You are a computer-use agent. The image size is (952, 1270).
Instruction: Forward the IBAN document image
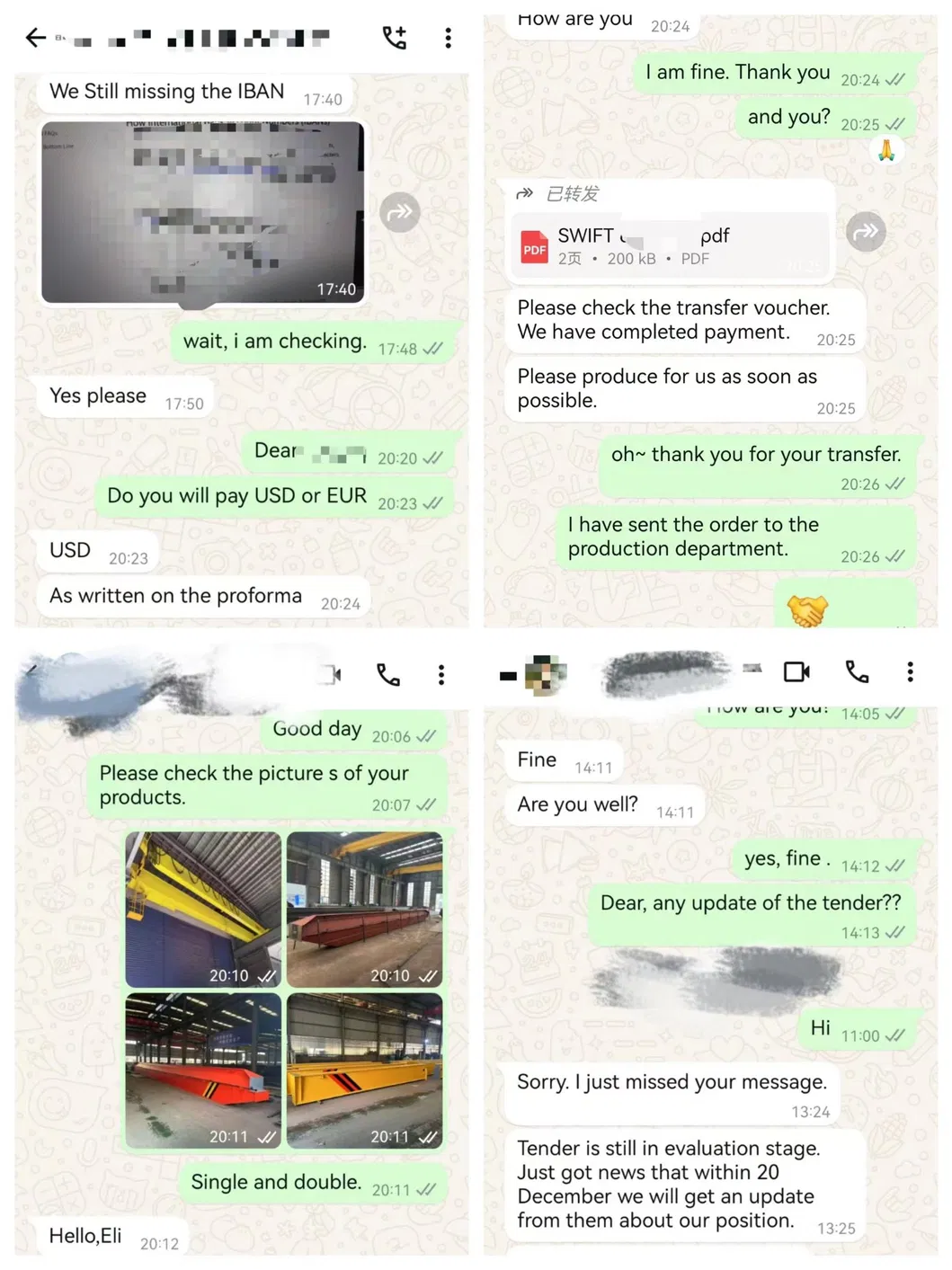point(401,213)
